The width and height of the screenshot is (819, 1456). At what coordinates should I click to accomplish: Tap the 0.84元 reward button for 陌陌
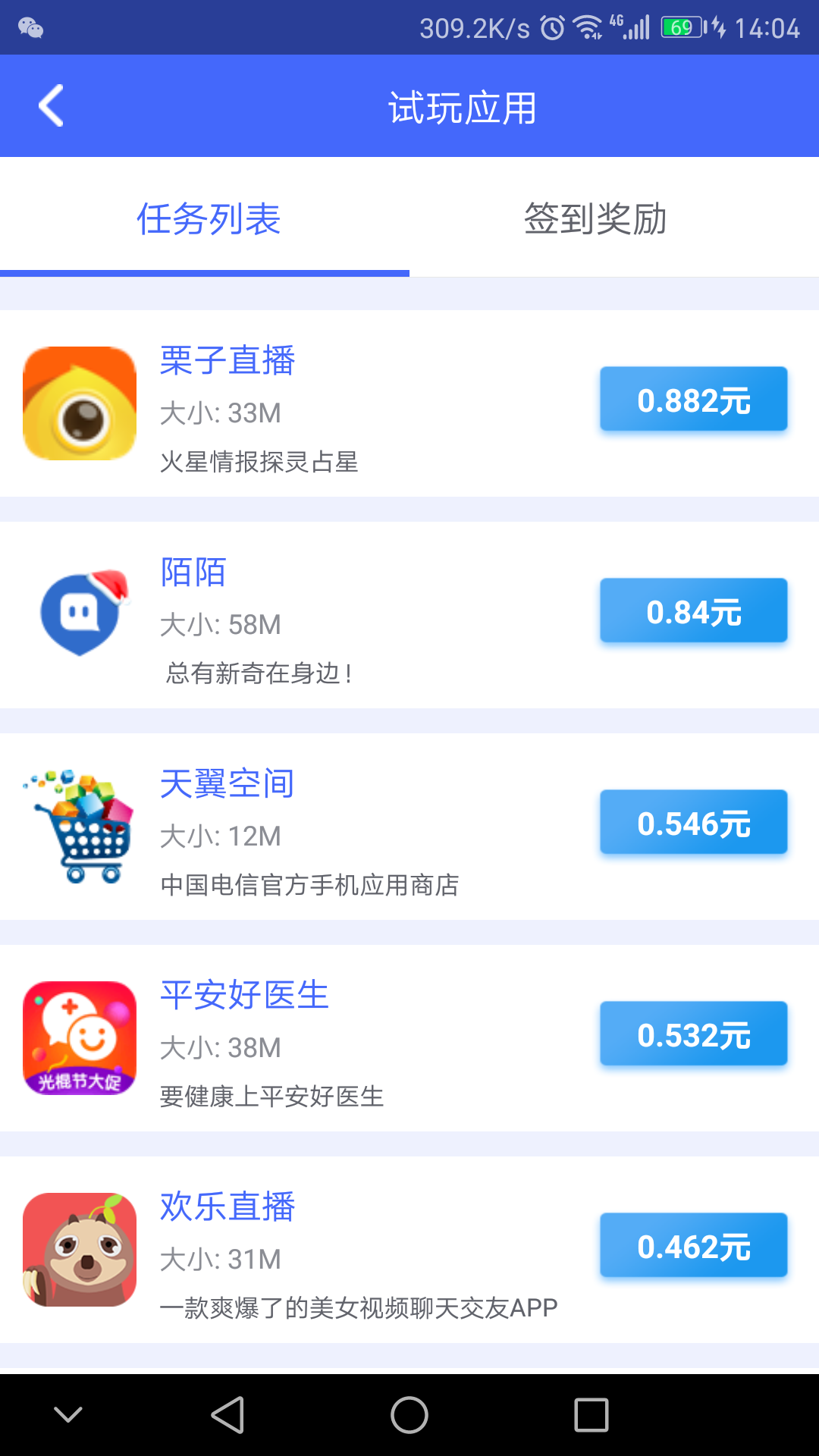point(692,610)
